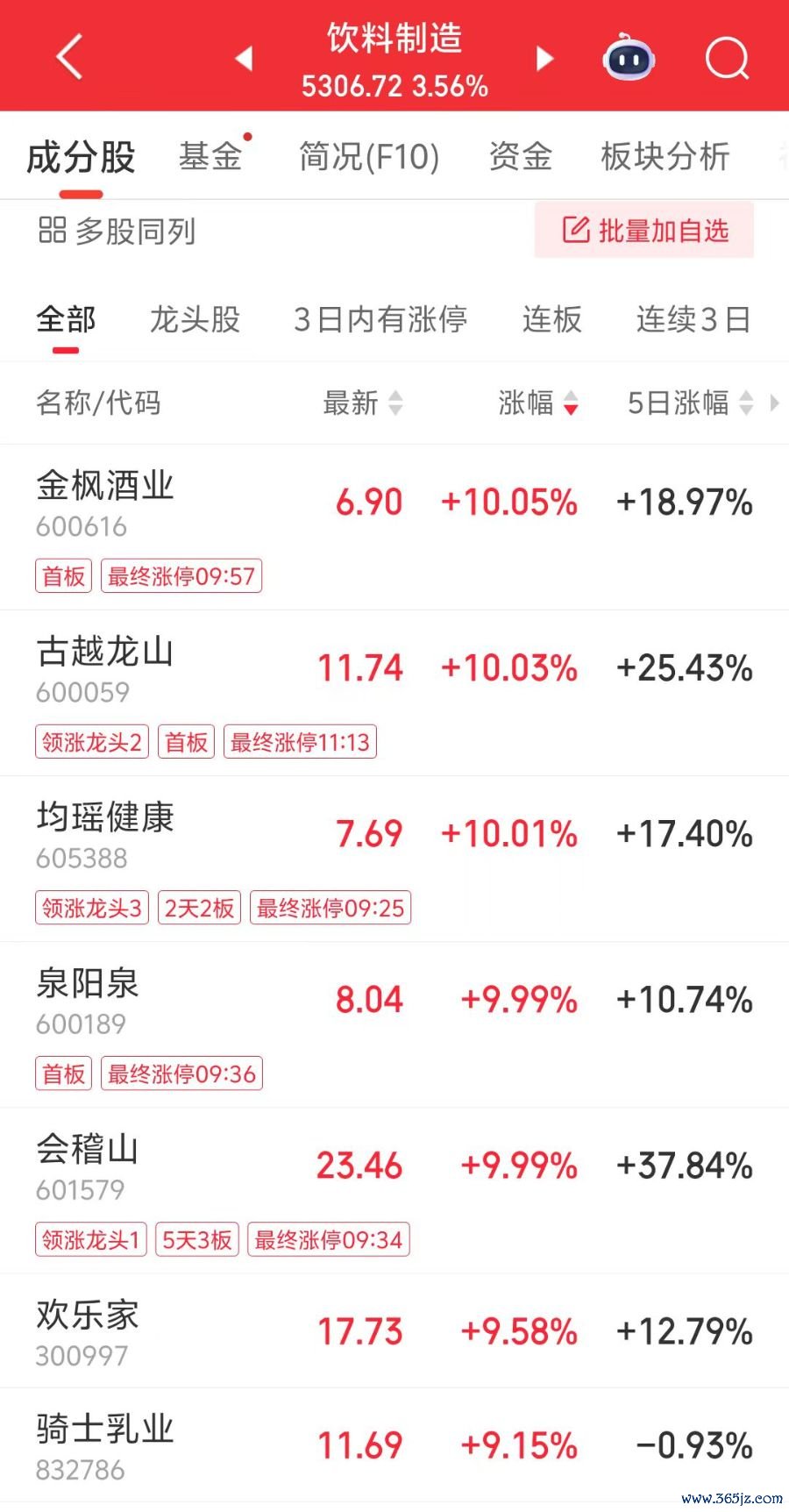Open stock 会稽山 601579
Viewport: 789px width, 1512px height.
394,1191
